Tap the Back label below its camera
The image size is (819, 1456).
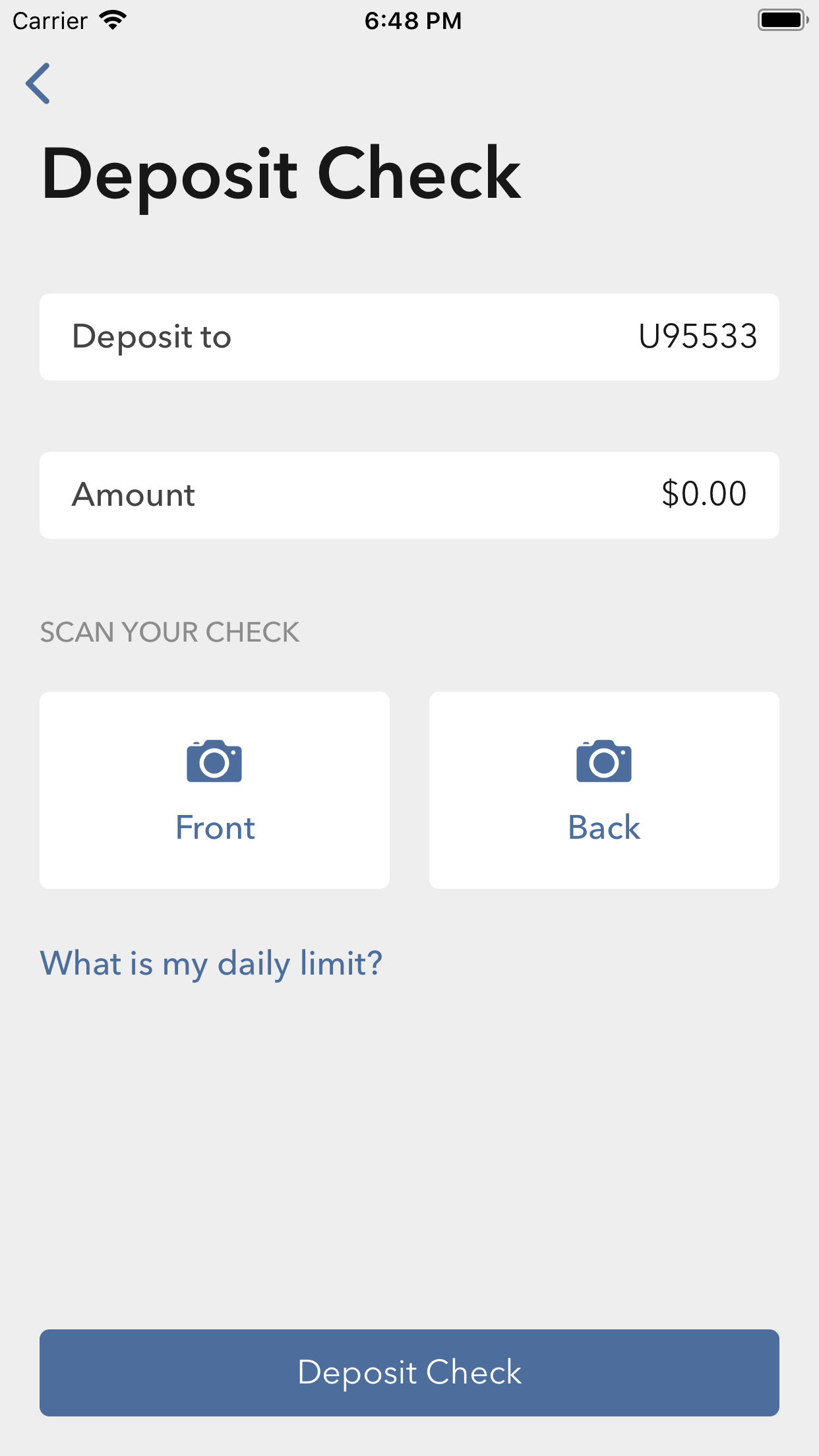click(603, 828)
